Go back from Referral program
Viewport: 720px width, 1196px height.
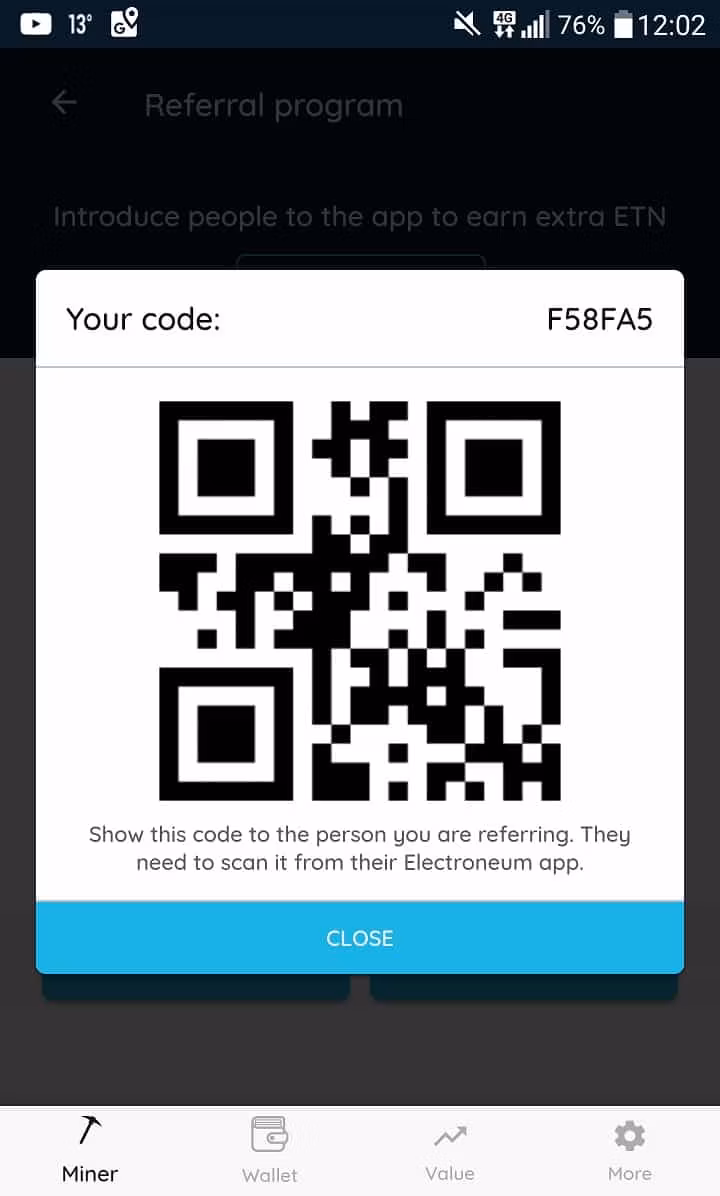point(64,104)
